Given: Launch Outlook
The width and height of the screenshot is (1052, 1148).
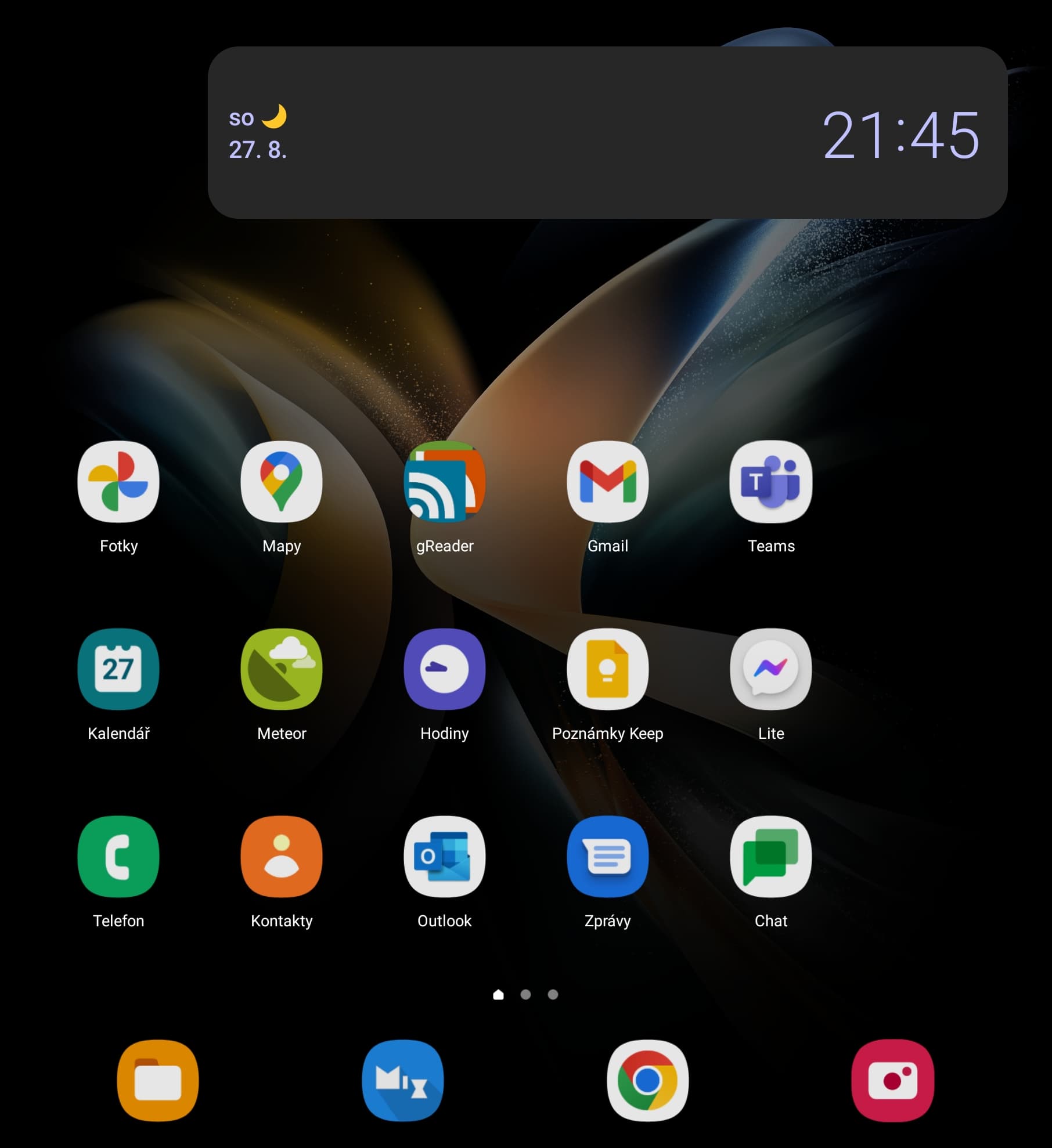Looking at the screenshot, I should coord(445,857).
